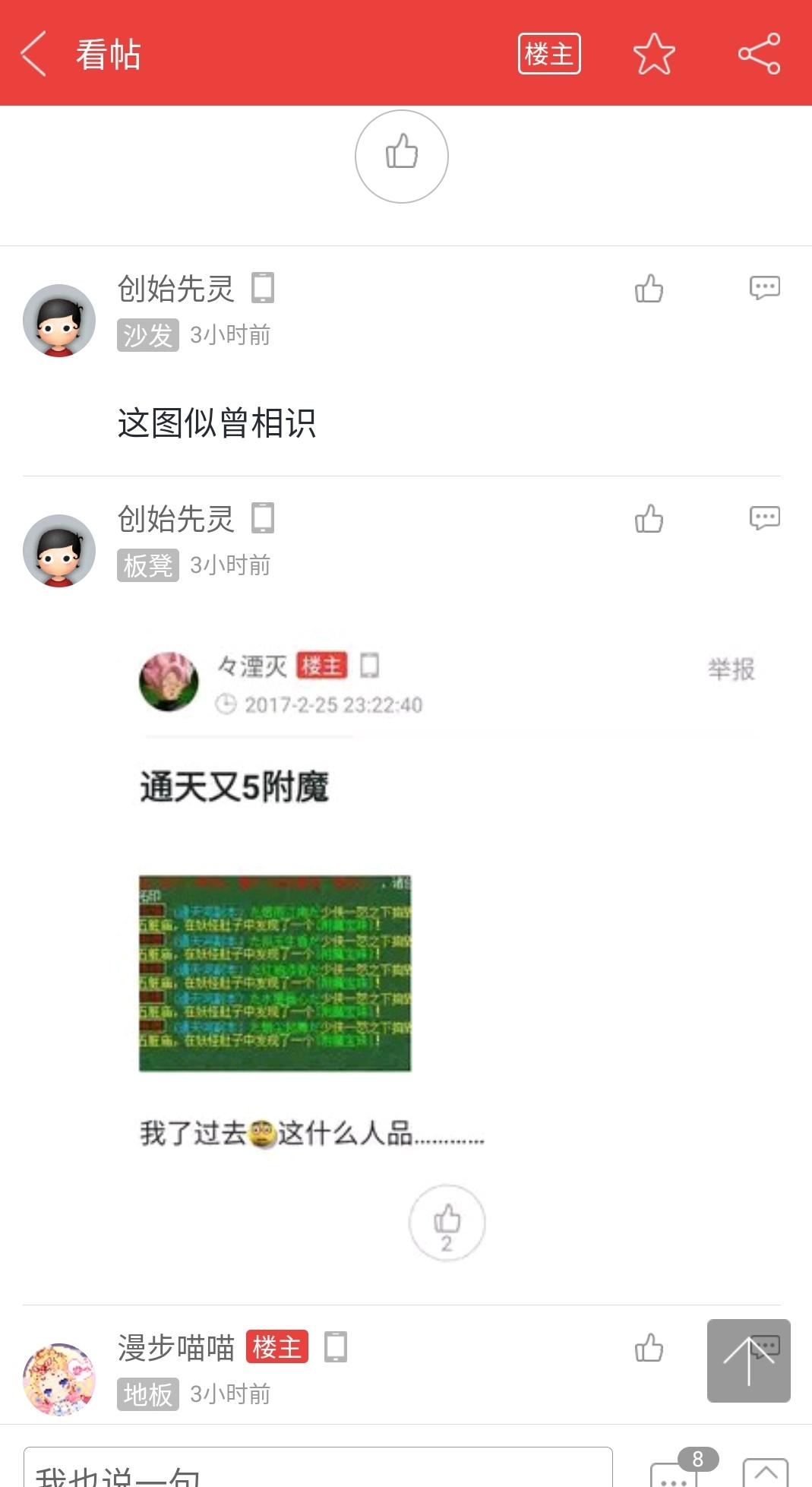Like 漫步喵喵's 地板 comment
Viewport: 812px width, 1487px height.
tap(649, 1349)
